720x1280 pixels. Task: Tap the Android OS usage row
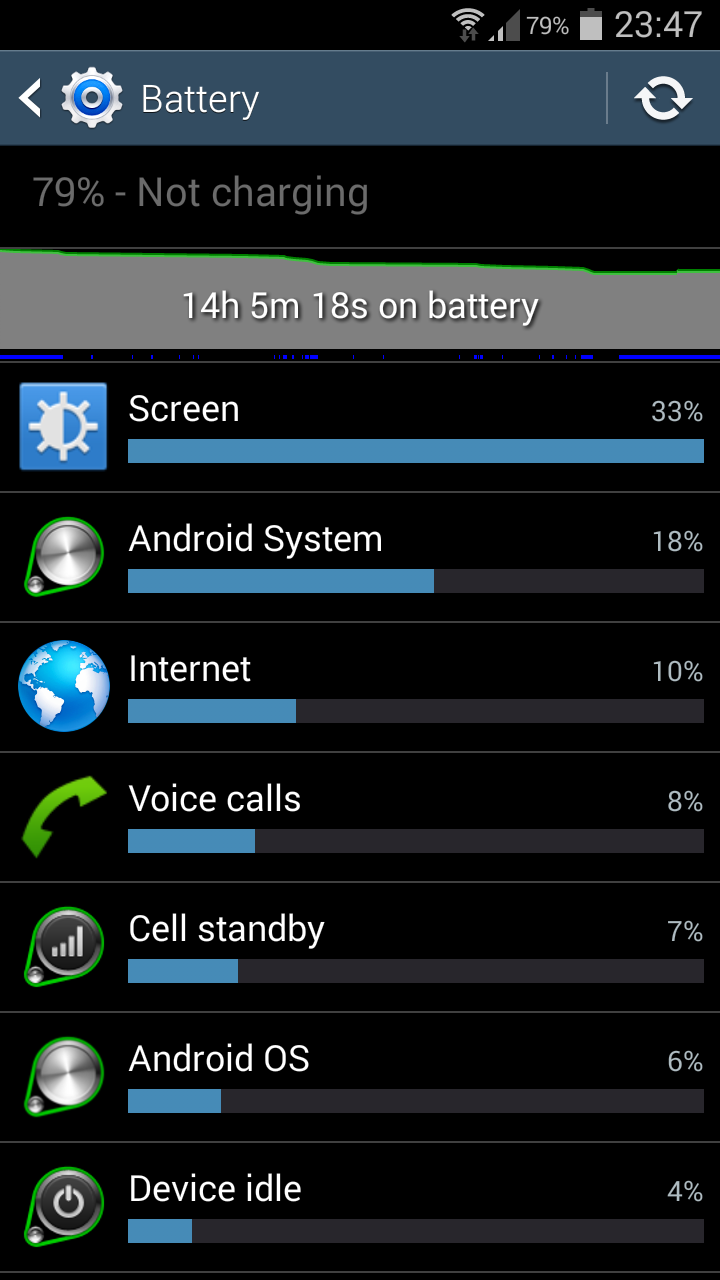pyautogui.click(x=360, y=1077)
